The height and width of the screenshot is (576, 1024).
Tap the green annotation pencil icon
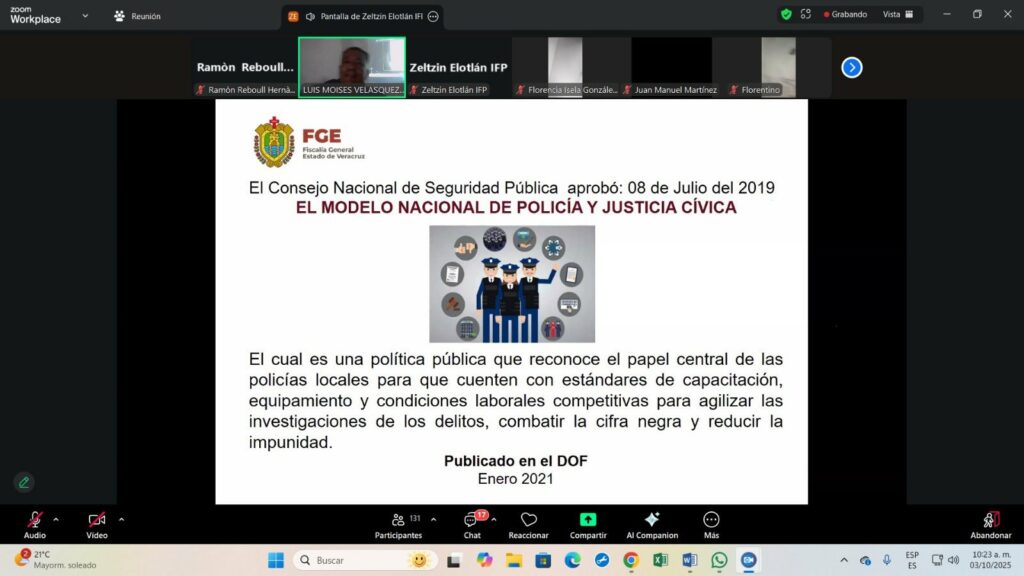24,482
